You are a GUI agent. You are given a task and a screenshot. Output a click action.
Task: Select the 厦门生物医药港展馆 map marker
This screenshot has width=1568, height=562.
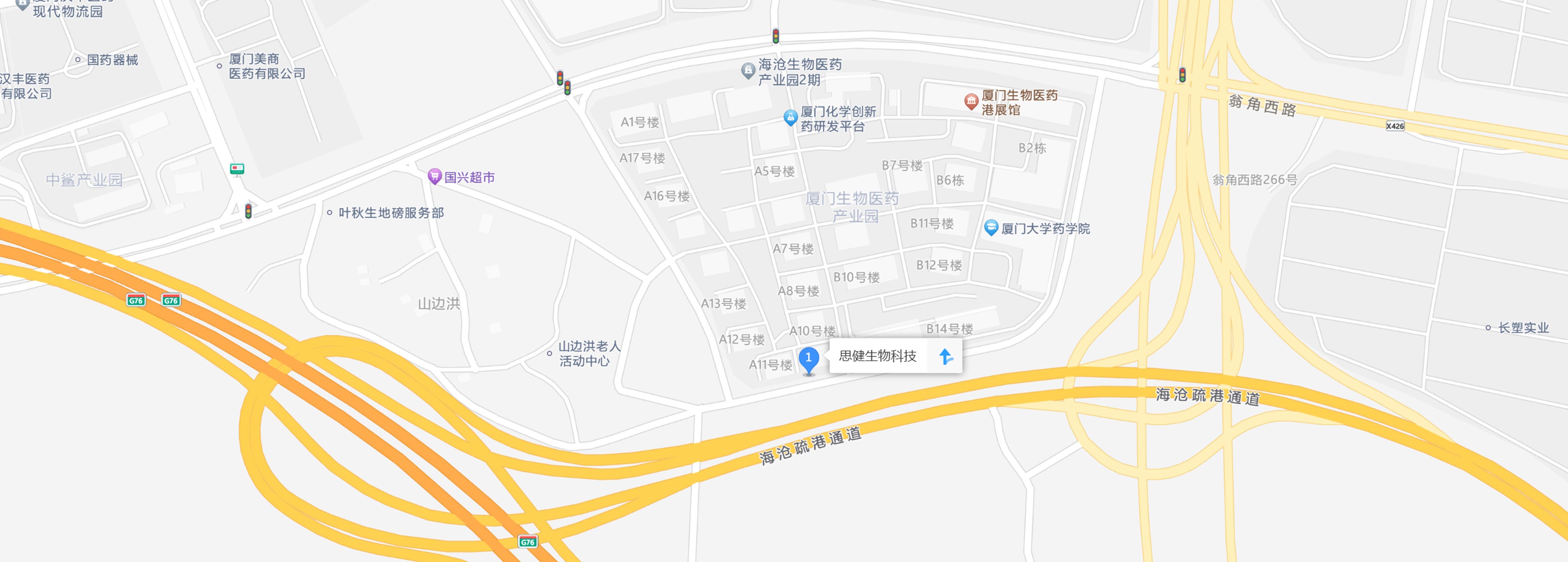pos(971,102)
